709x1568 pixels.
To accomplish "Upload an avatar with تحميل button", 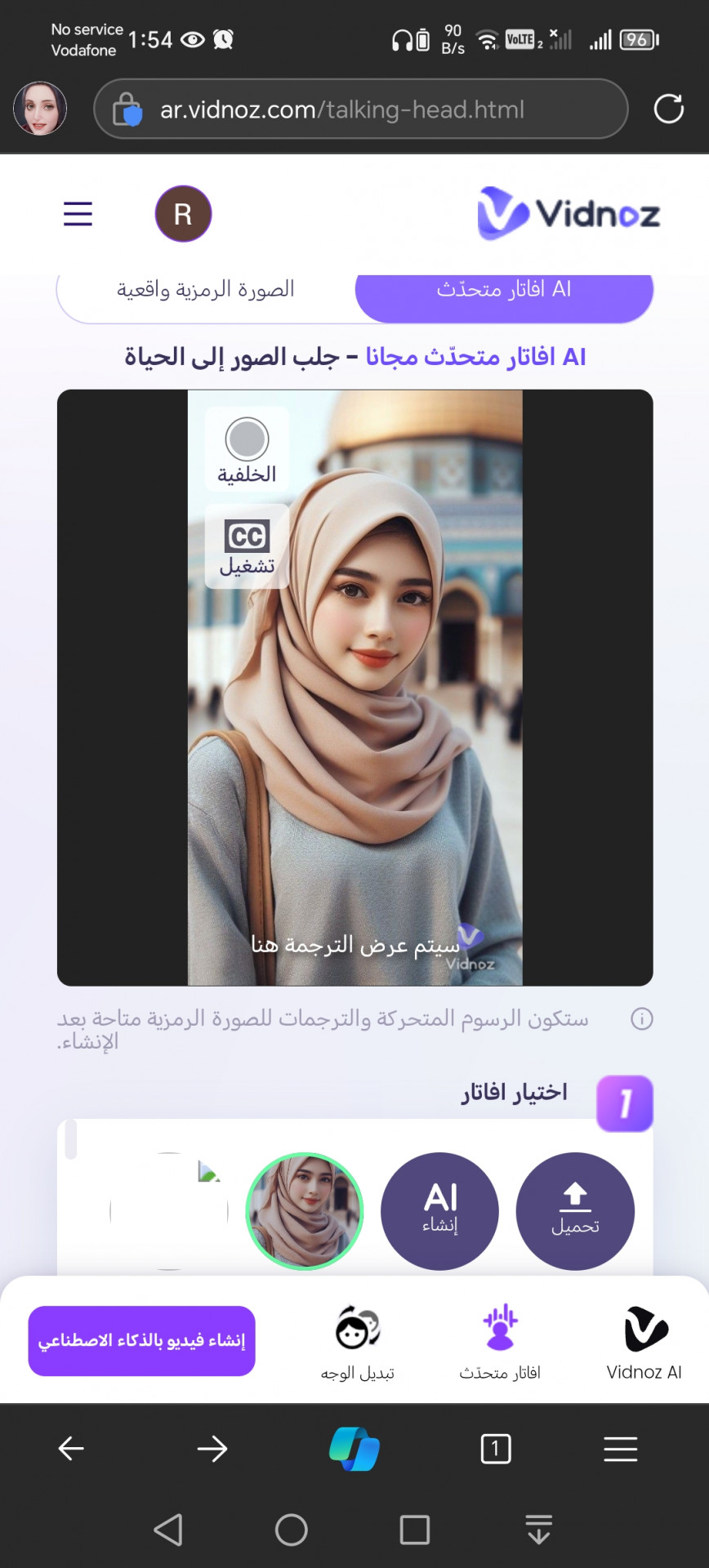I will [x=575, y=1210].
